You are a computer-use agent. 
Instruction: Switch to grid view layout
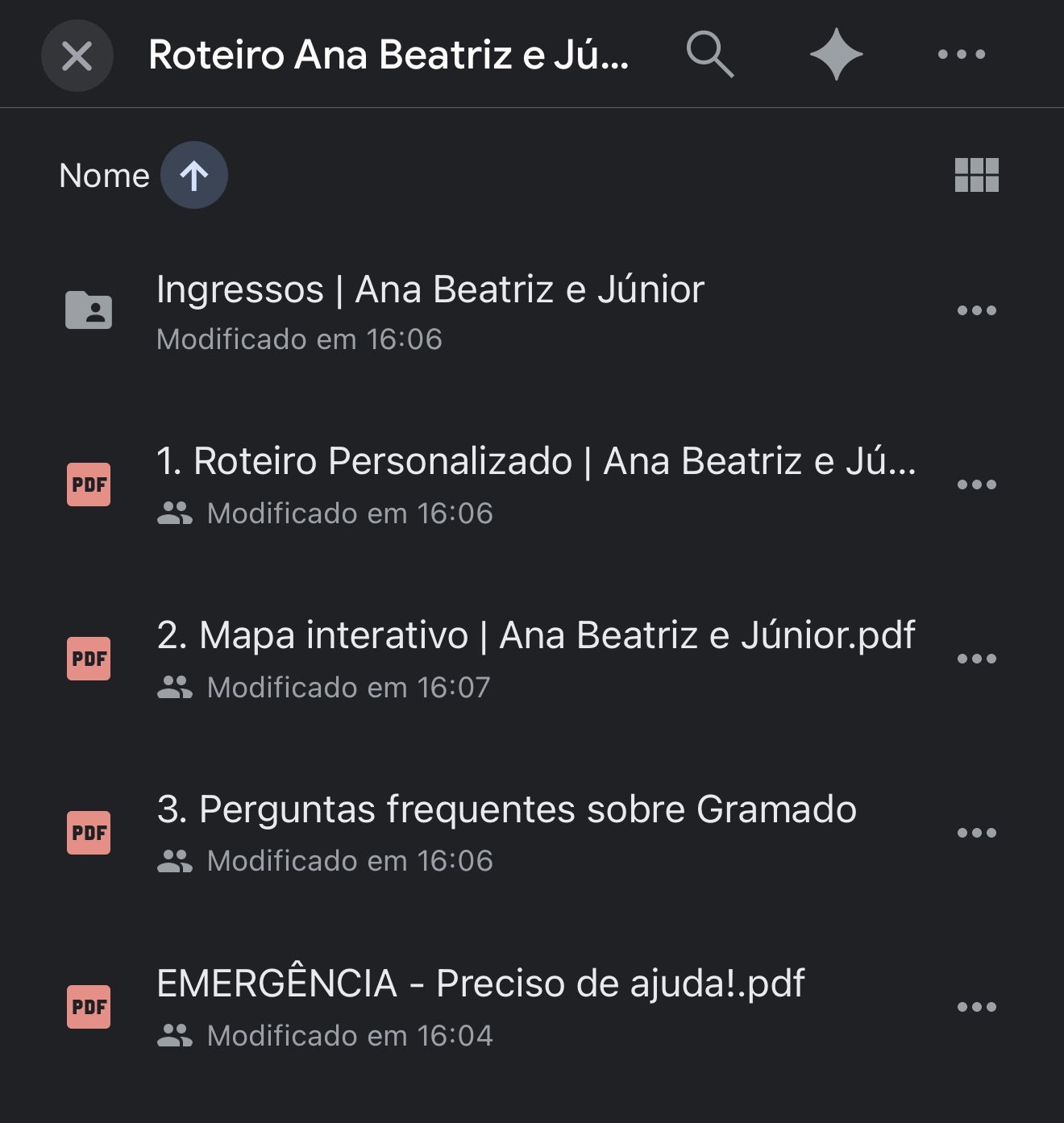pyautogui.click(x=976, y=175)
